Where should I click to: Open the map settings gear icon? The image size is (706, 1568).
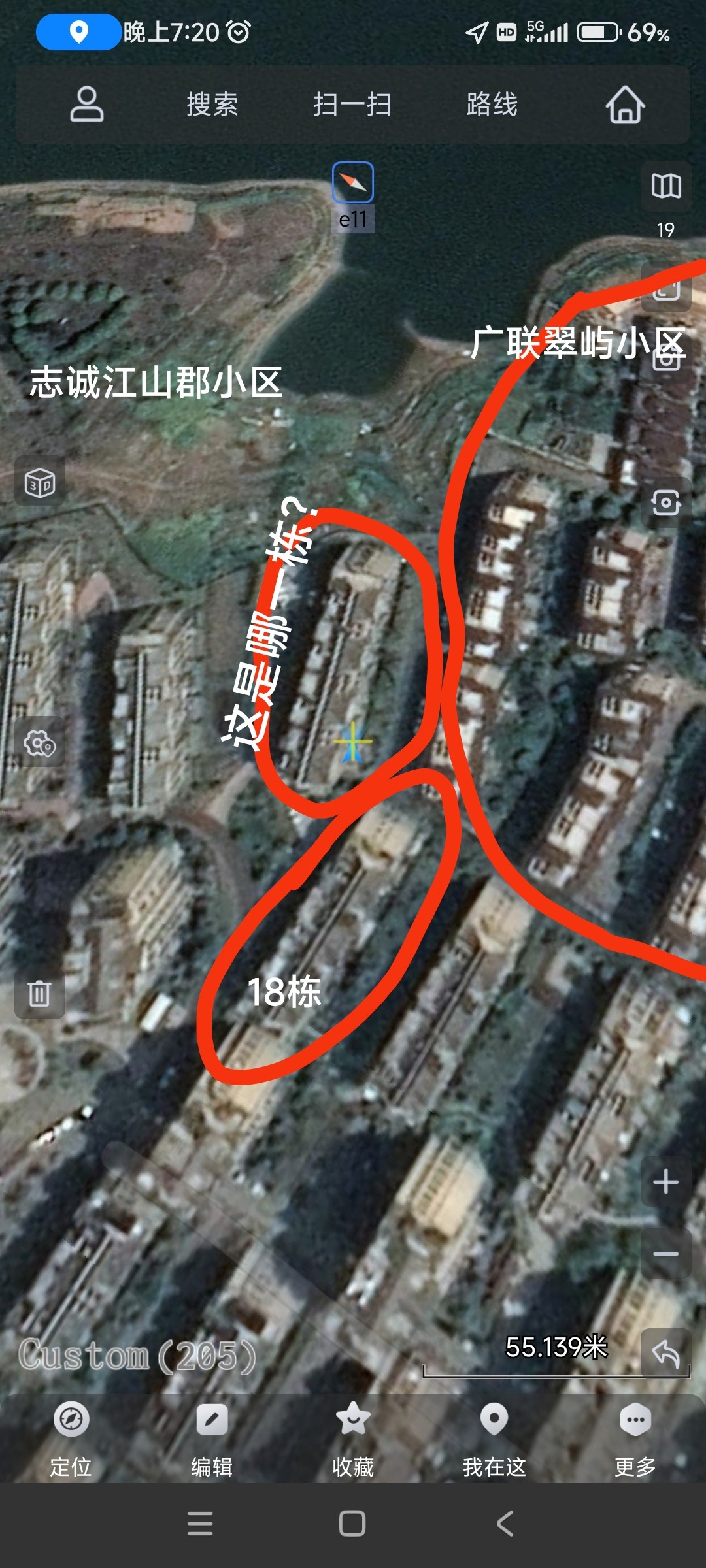40,743
